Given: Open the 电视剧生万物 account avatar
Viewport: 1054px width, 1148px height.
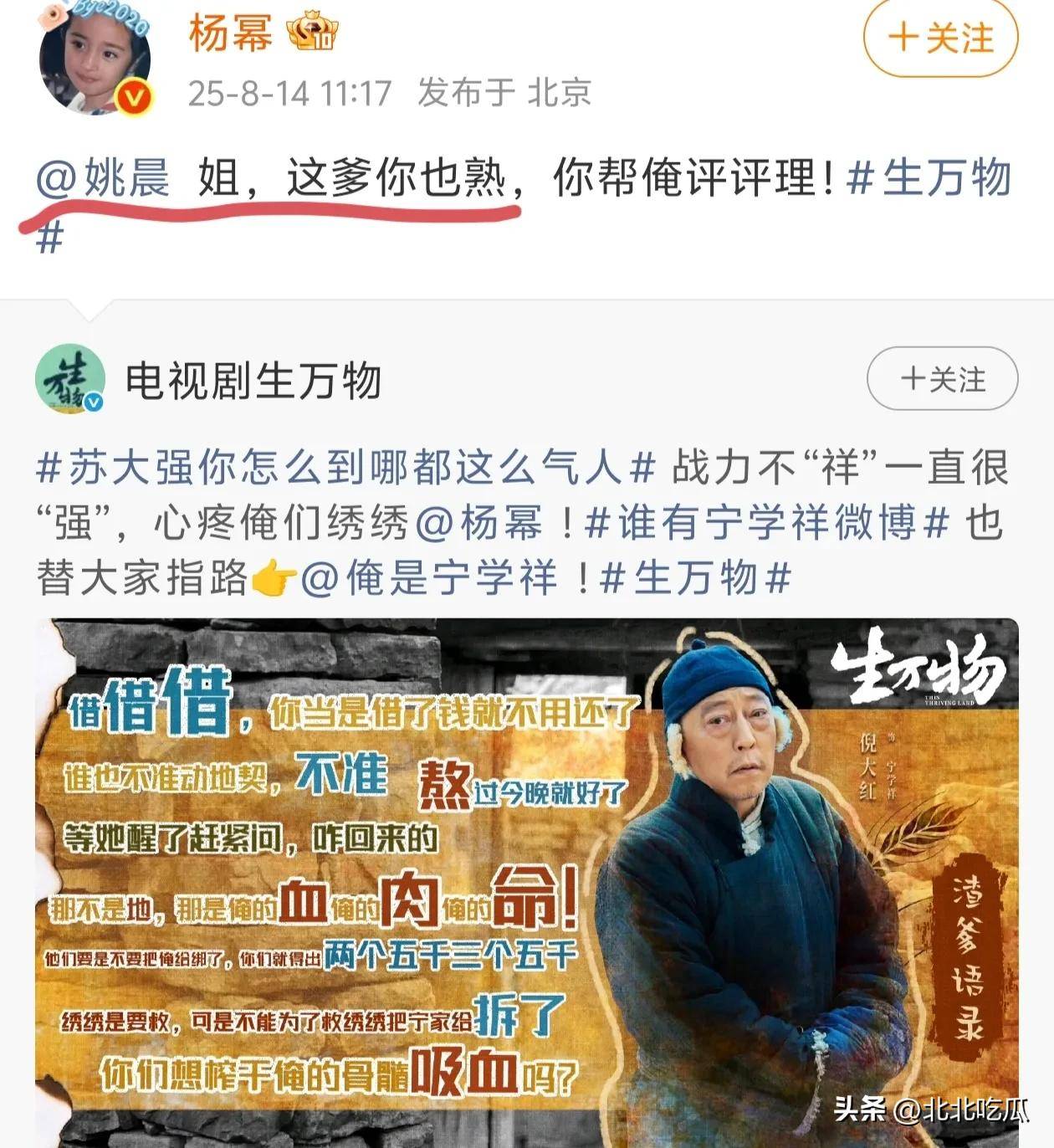Looking at the screenshot, I should pyautogui.click(x=70, y=379).
